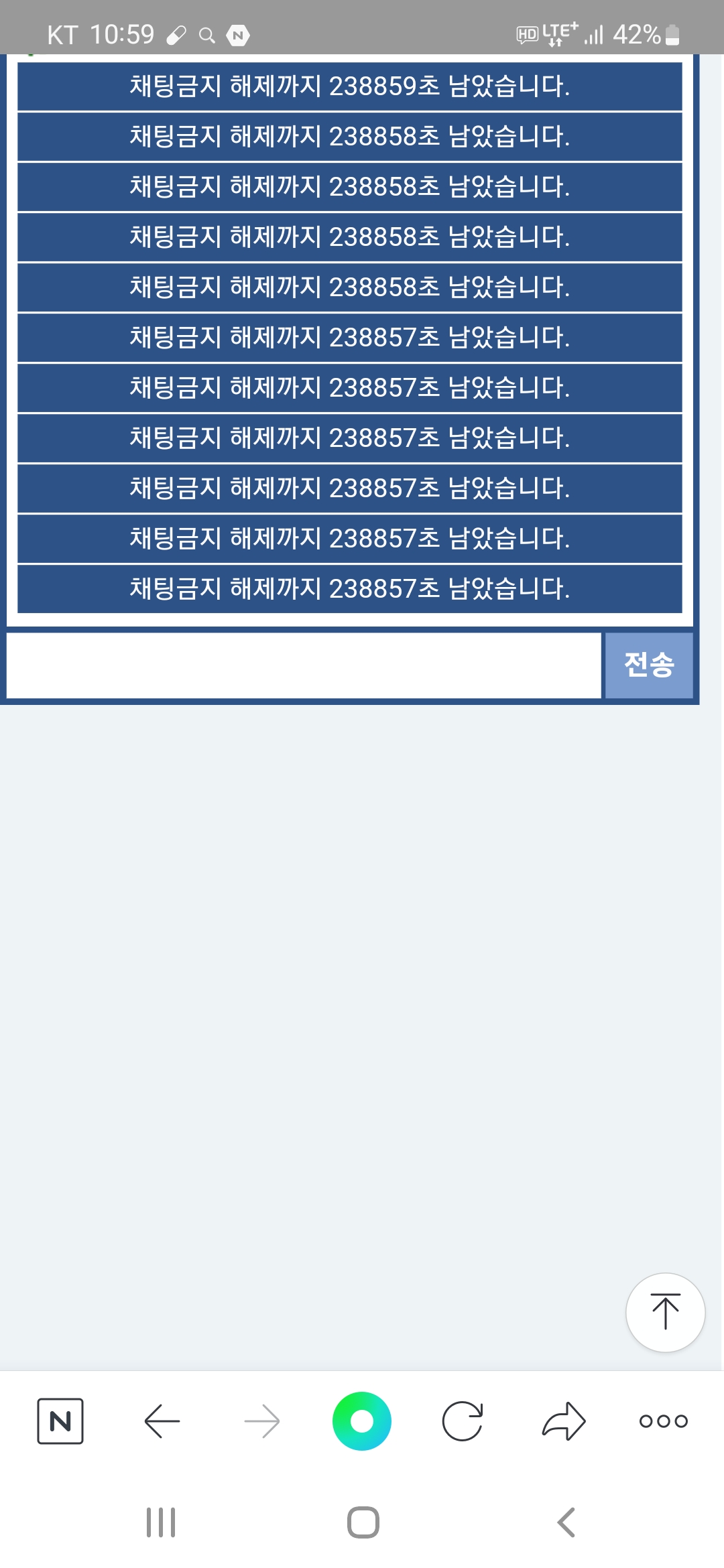Reload the page with the refresh icon

coord(463,1421)
